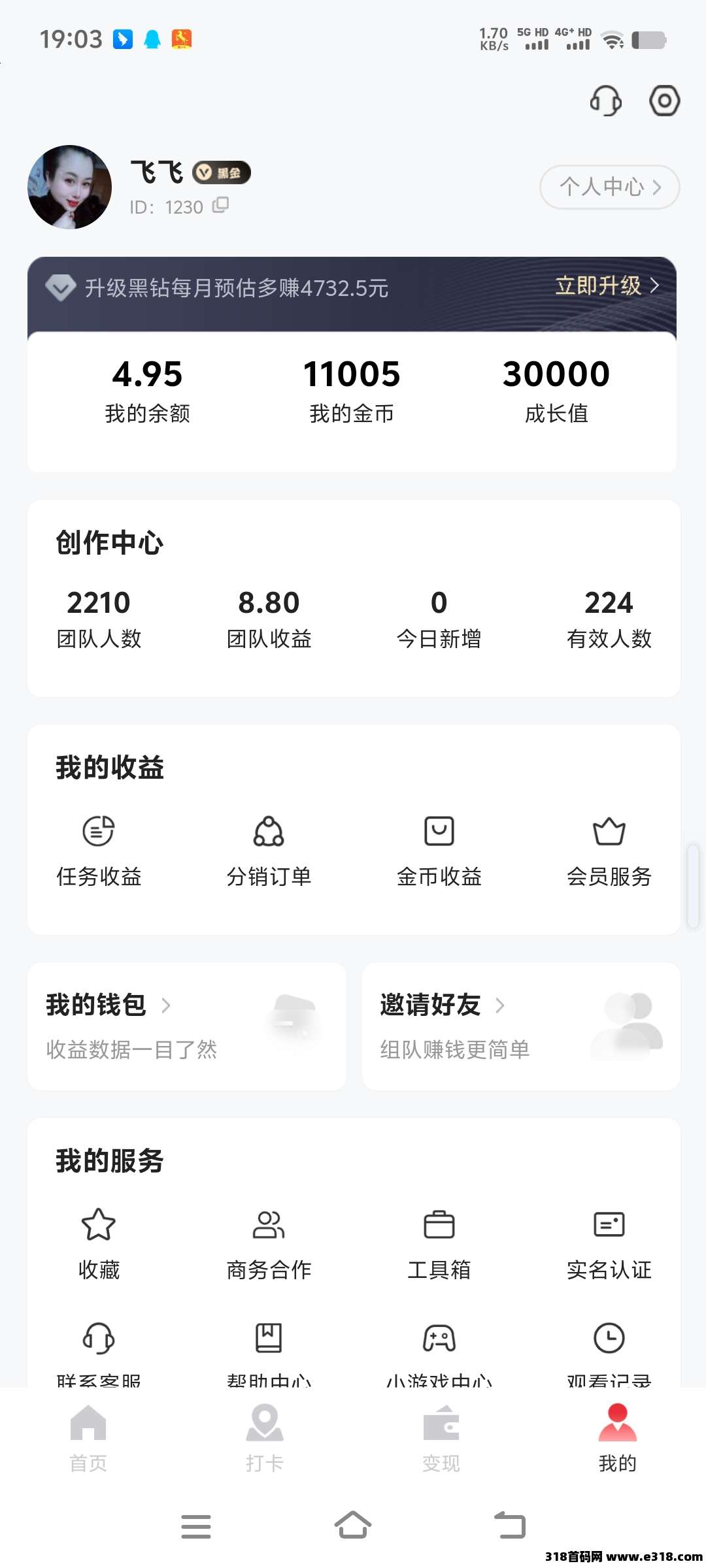
Task: Tap 立即升级 to upgrade membership
Action: [607, 286]
